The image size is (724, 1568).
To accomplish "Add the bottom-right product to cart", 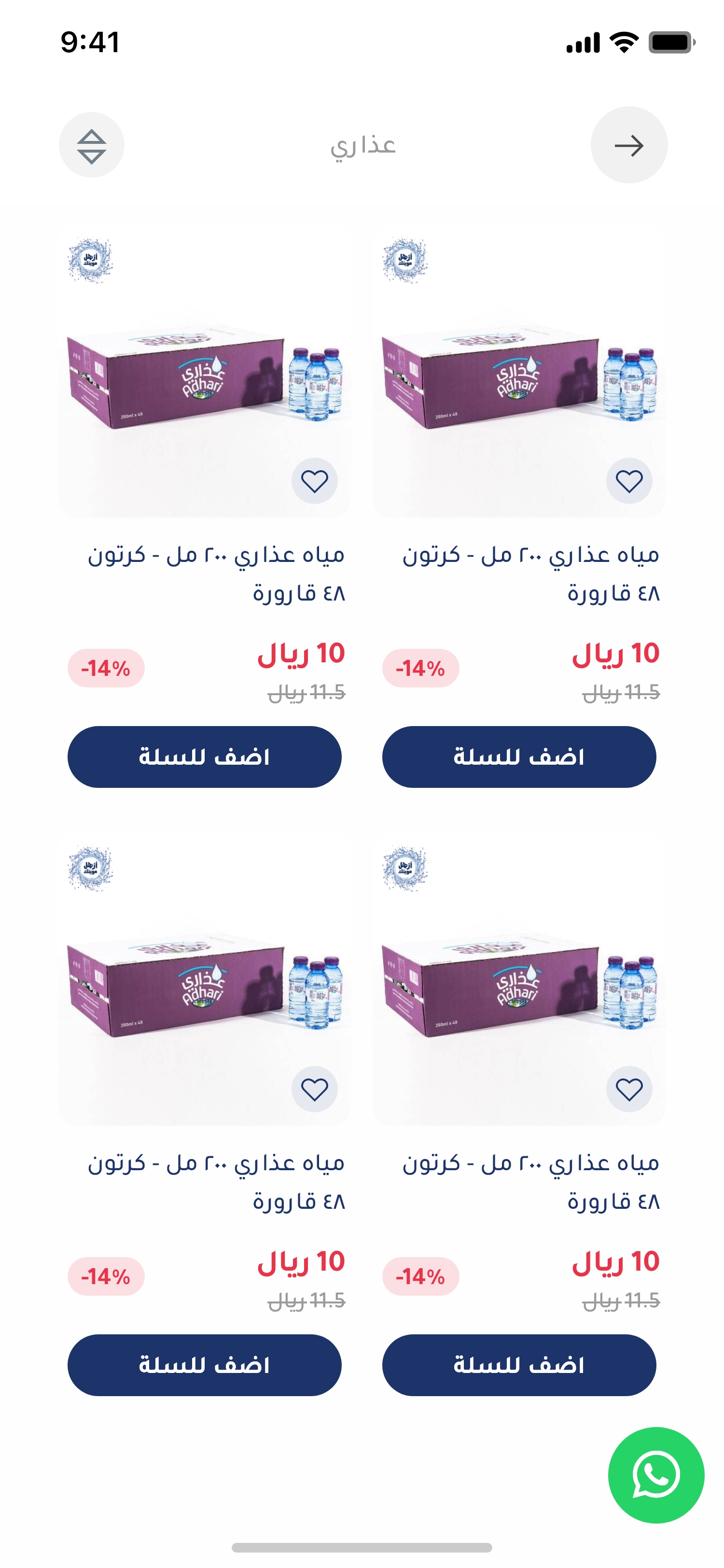I will click(519, 1365).
